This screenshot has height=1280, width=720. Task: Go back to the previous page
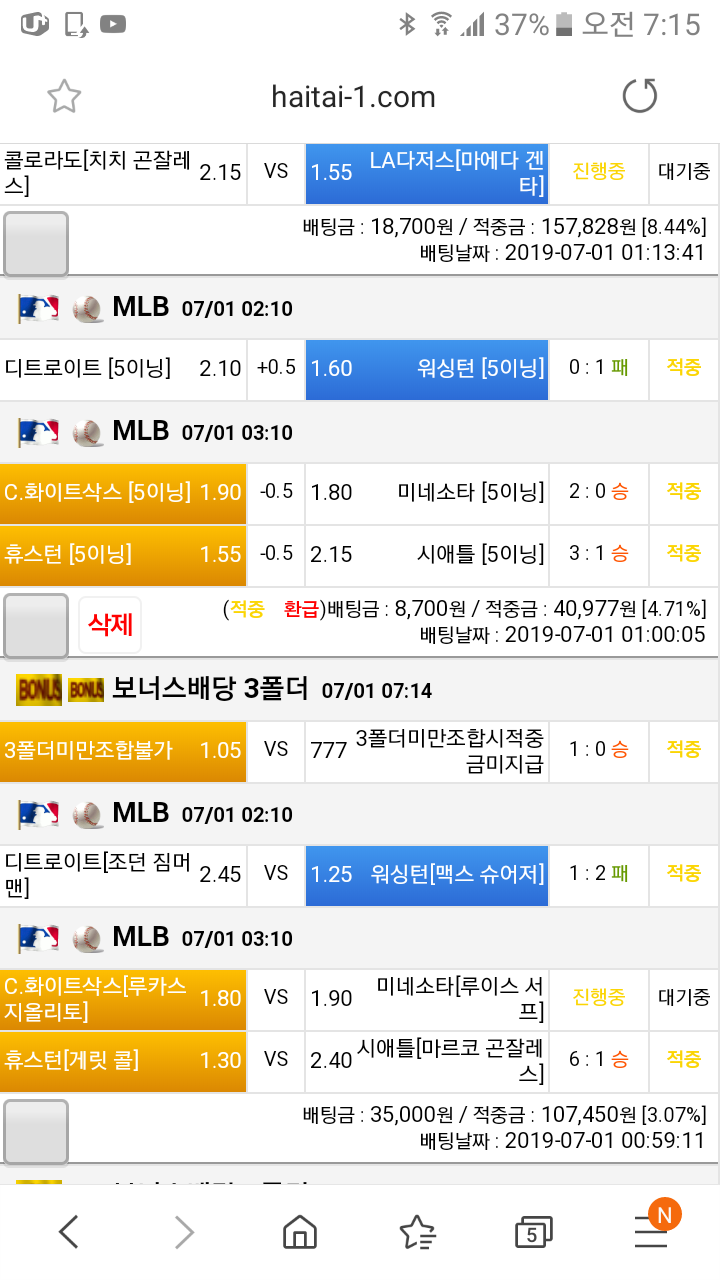68,1232
